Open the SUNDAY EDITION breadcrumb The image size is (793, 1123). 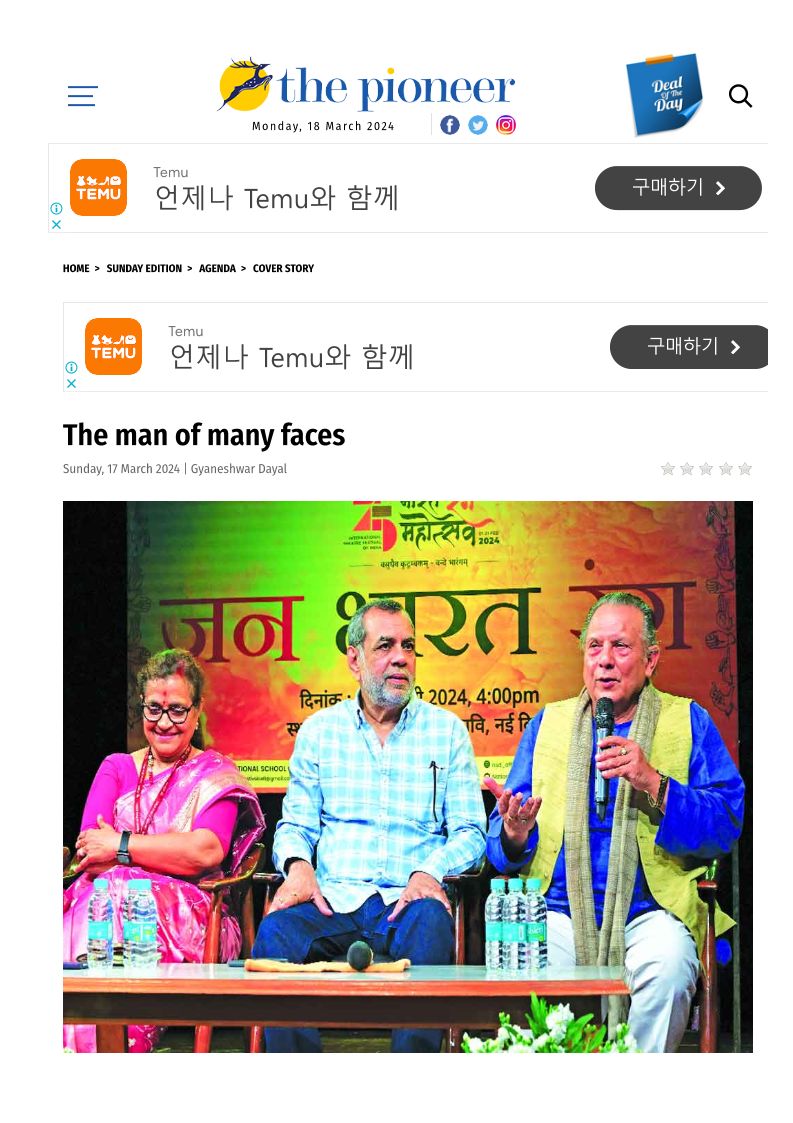click(x=144, y=269)
